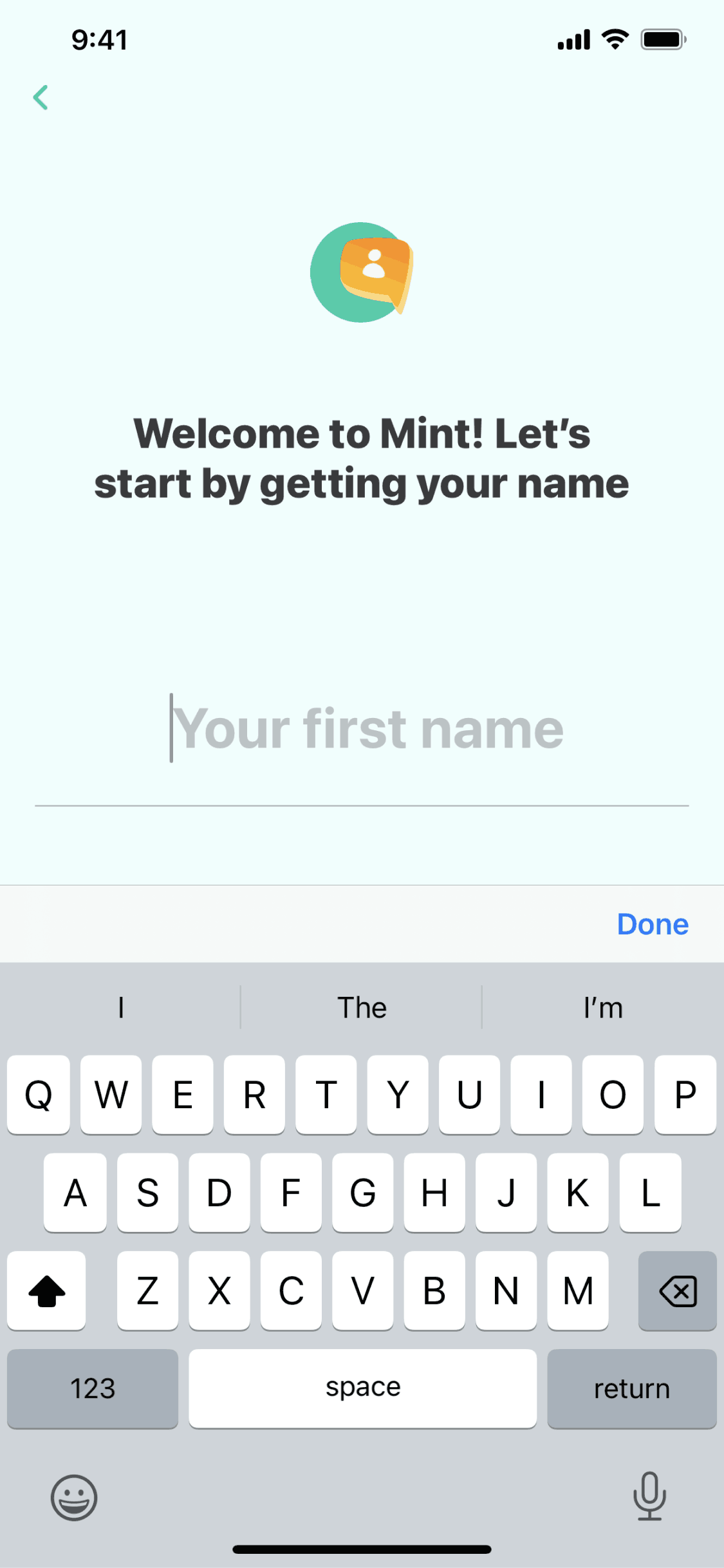Start dictation with the microphone
Image resolution: width=724 pixels, height=1568 pixels.
coord(649,1496)
